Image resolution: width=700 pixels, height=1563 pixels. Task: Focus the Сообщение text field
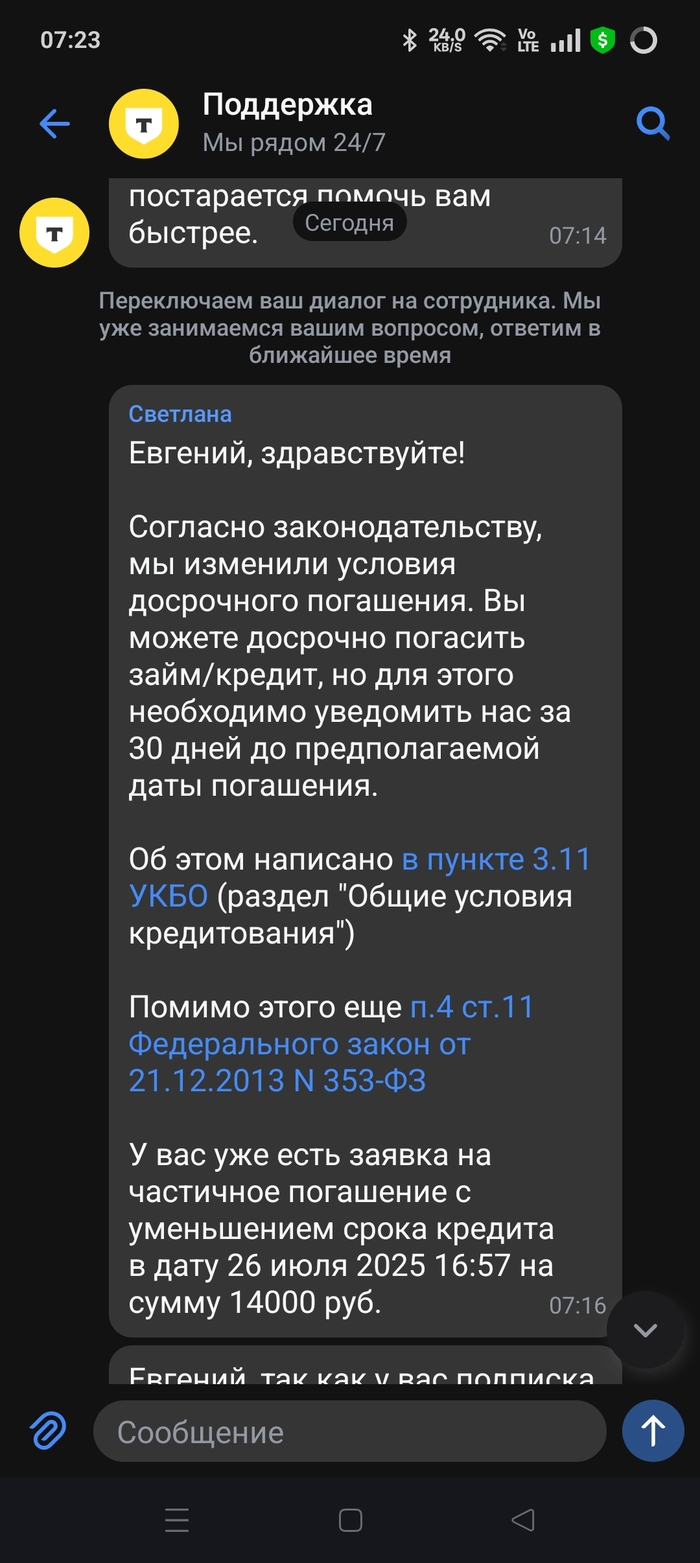tap(350, 1432)
